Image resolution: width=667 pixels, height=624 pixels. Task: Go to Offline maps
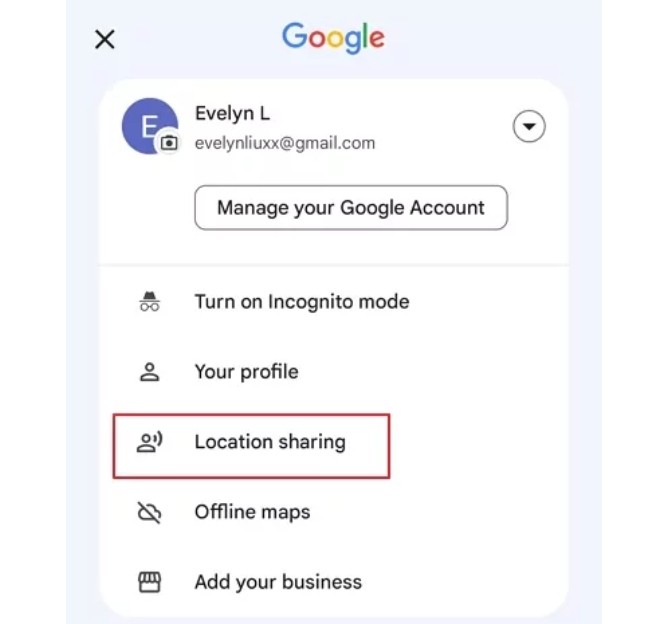pos(252,512)
